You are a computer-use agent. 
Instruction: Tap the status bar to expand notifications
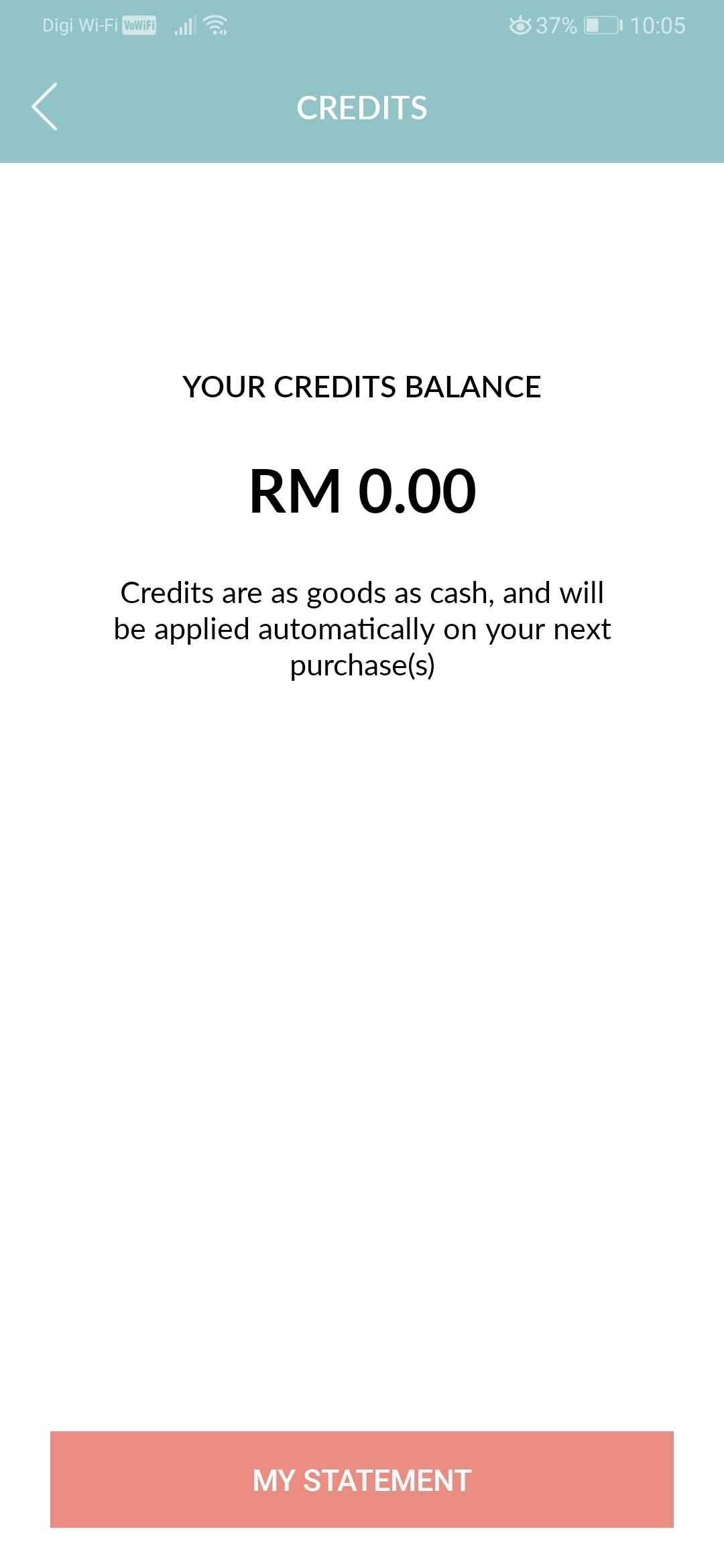click(x=362, y=25)
